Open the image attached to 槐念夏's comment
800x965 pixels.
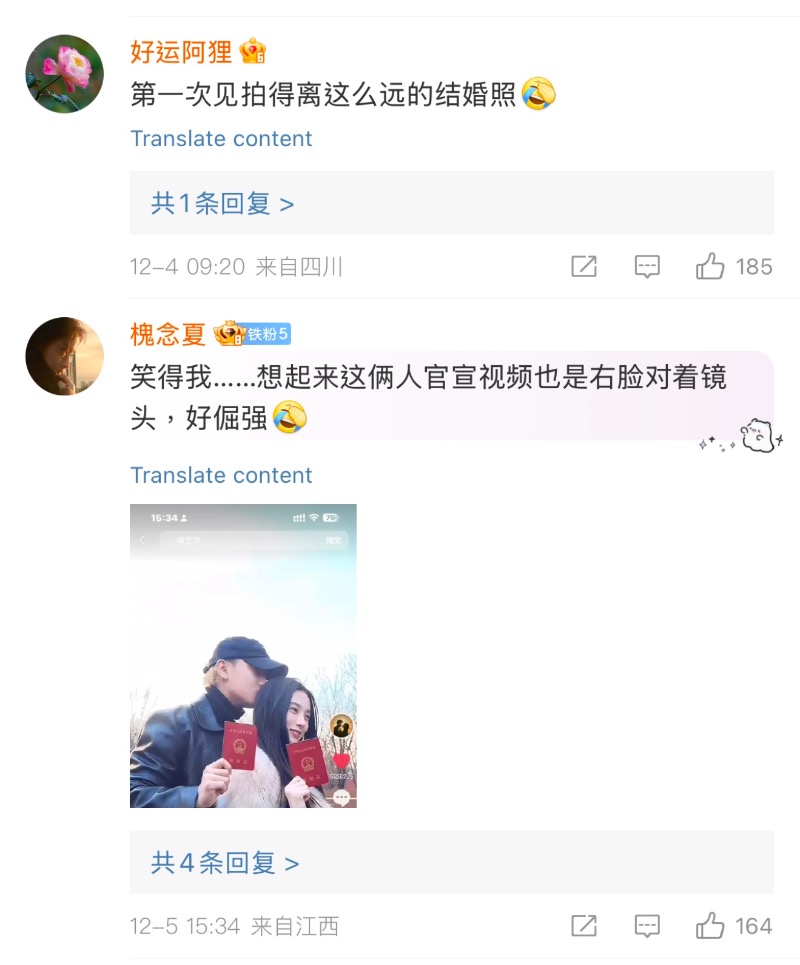point(243,656)
